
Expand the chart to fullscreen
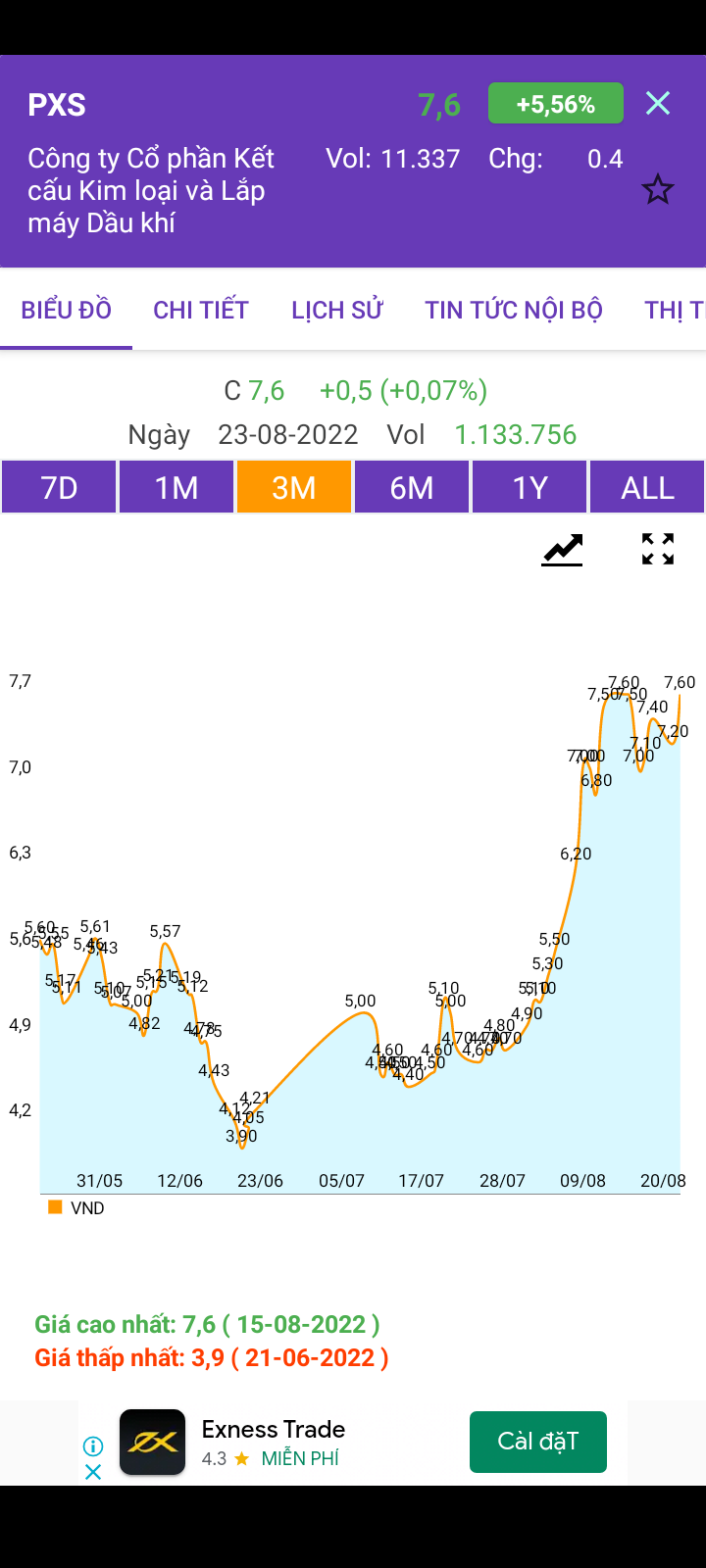click(658, 549)
